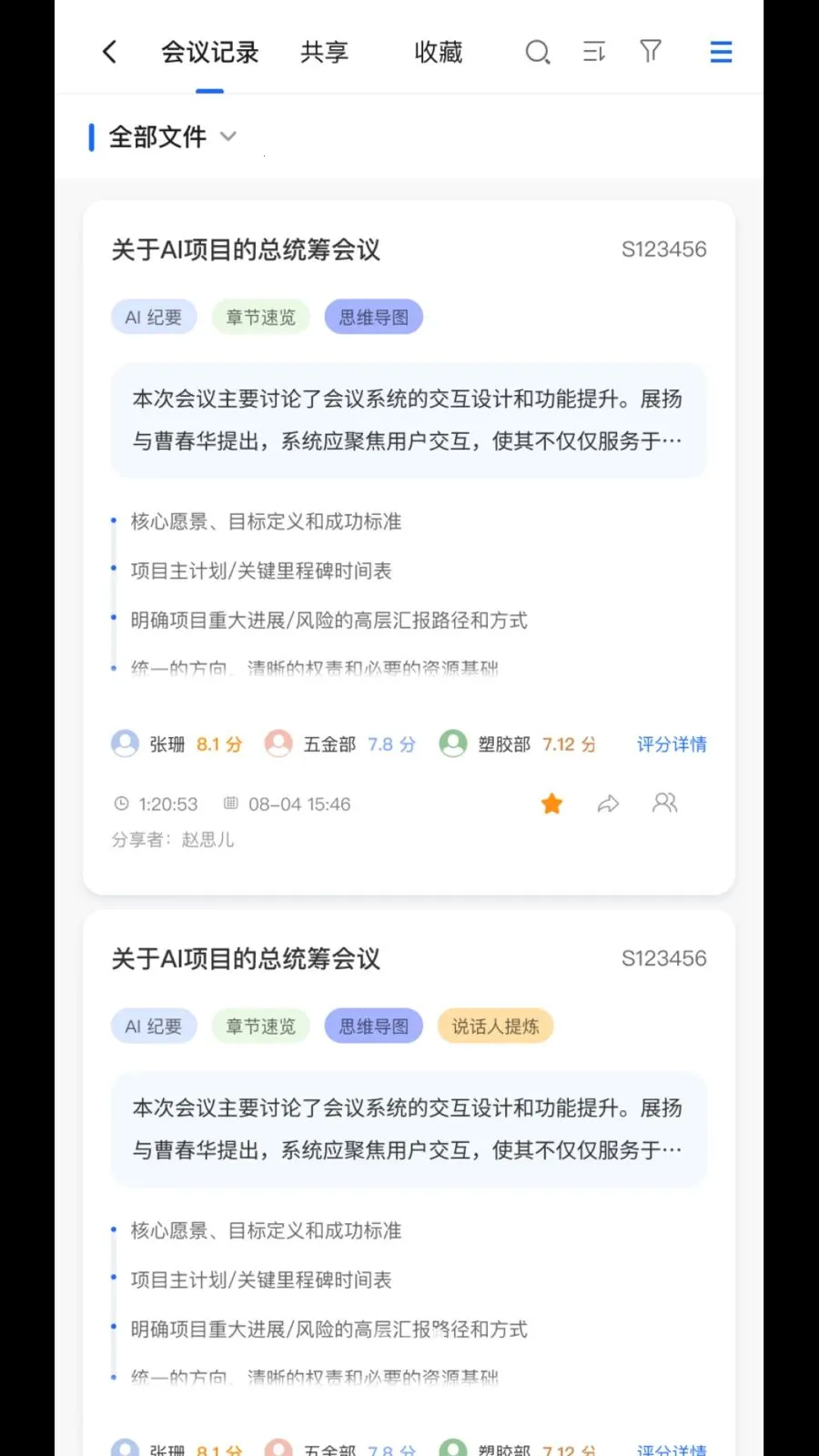Open 评分详情 link on the first card

(672, 744)
